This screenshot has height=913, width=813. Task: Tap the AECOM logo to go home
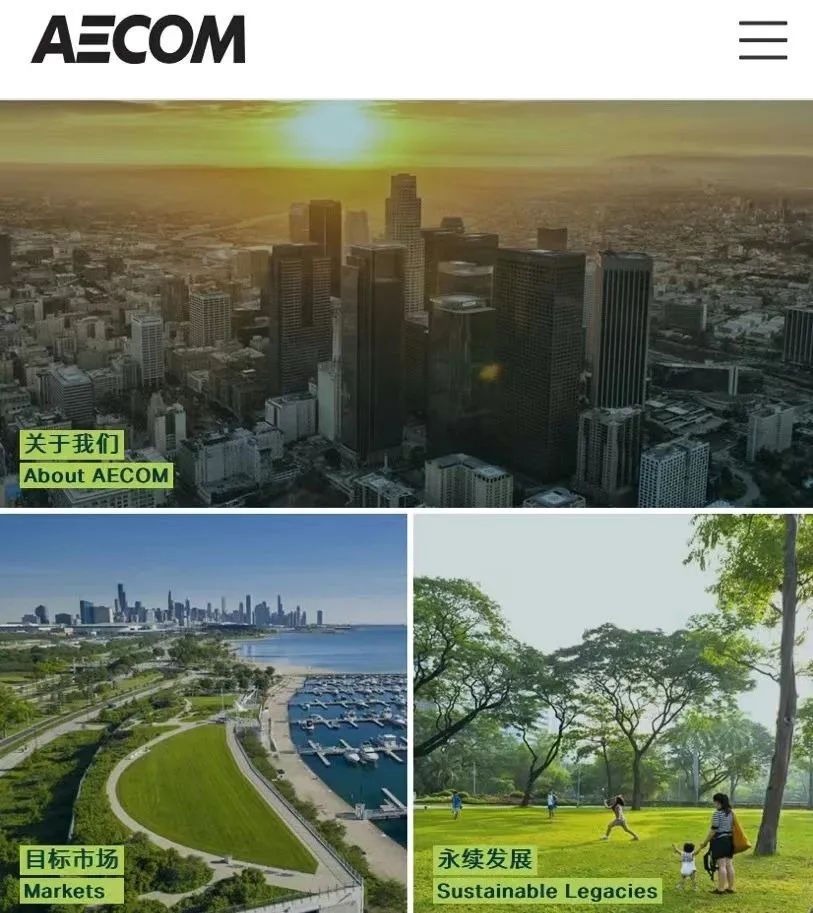(x=138, y=40)
